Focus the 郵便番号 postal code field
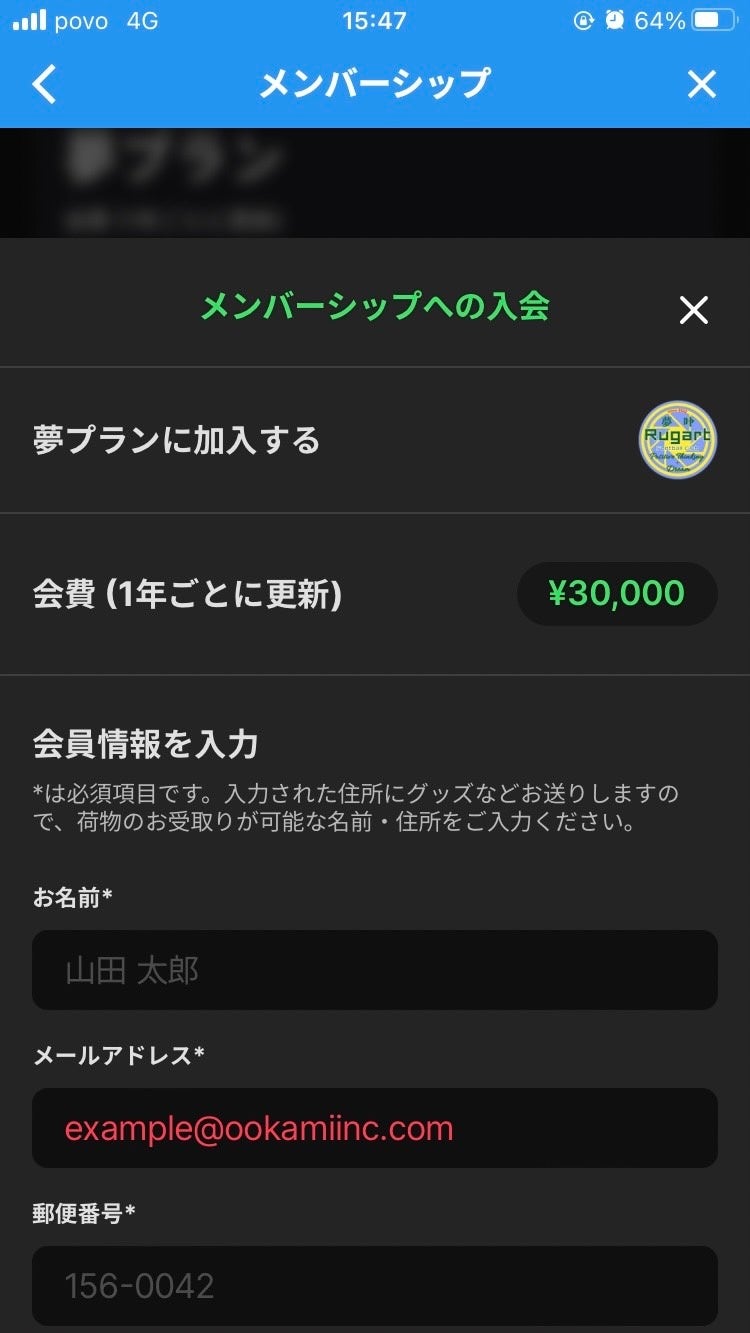This screenshot has width=750, height=1333. tap(375, 1285)
